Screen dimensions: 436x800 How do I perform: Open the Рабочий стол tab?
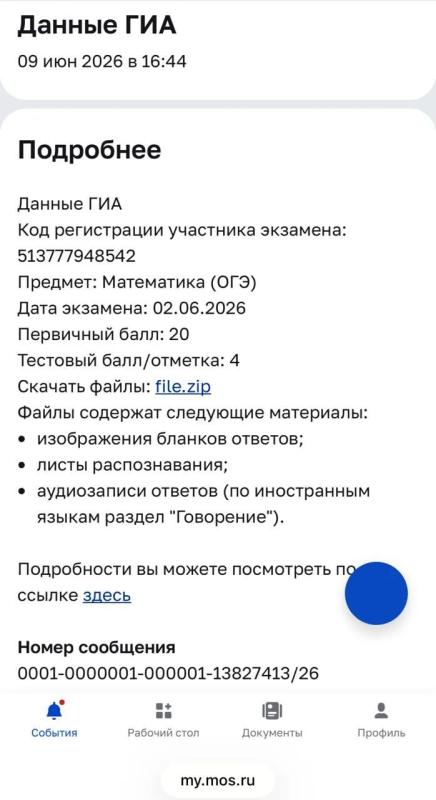pyautogui.click(x=163, y=719)
